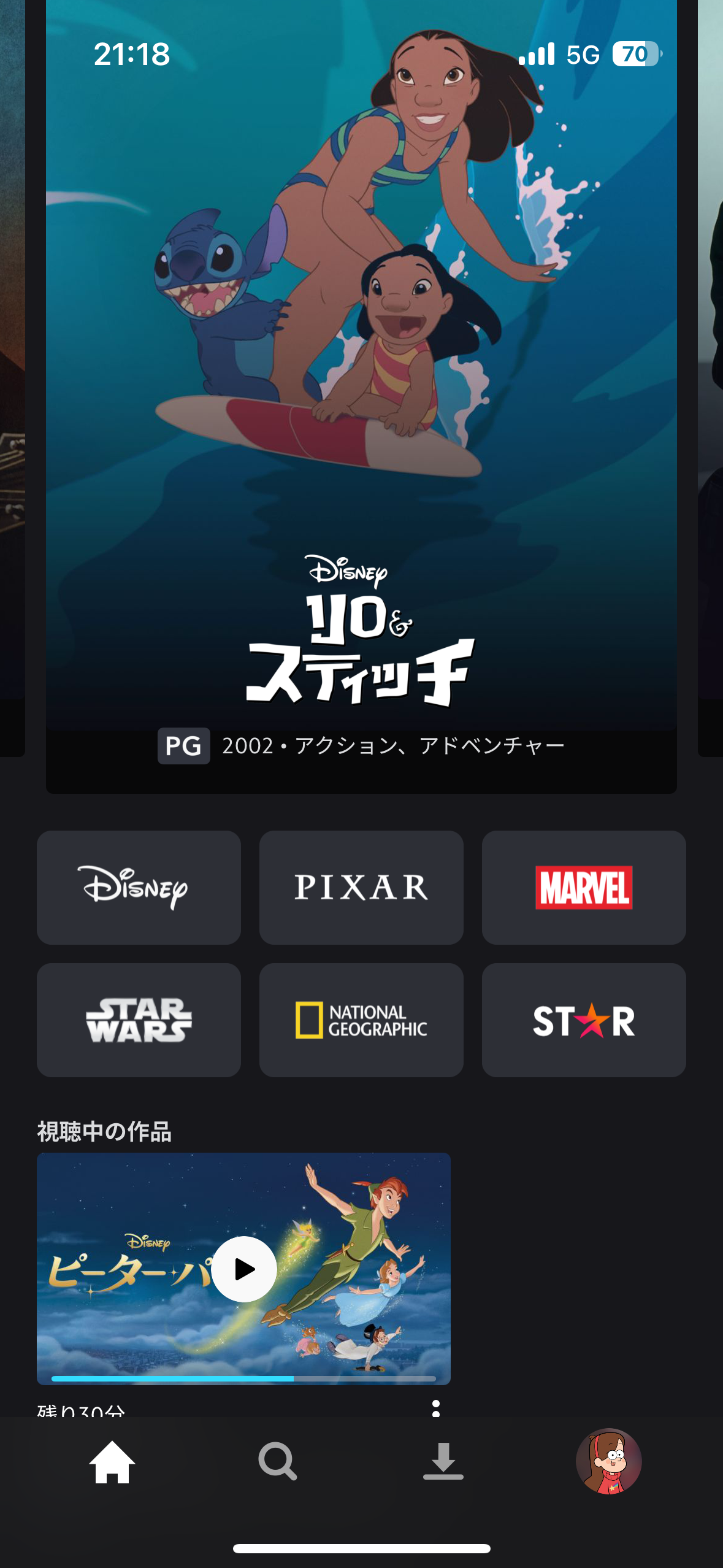View the National Geographic collection

pos(361,1020)
